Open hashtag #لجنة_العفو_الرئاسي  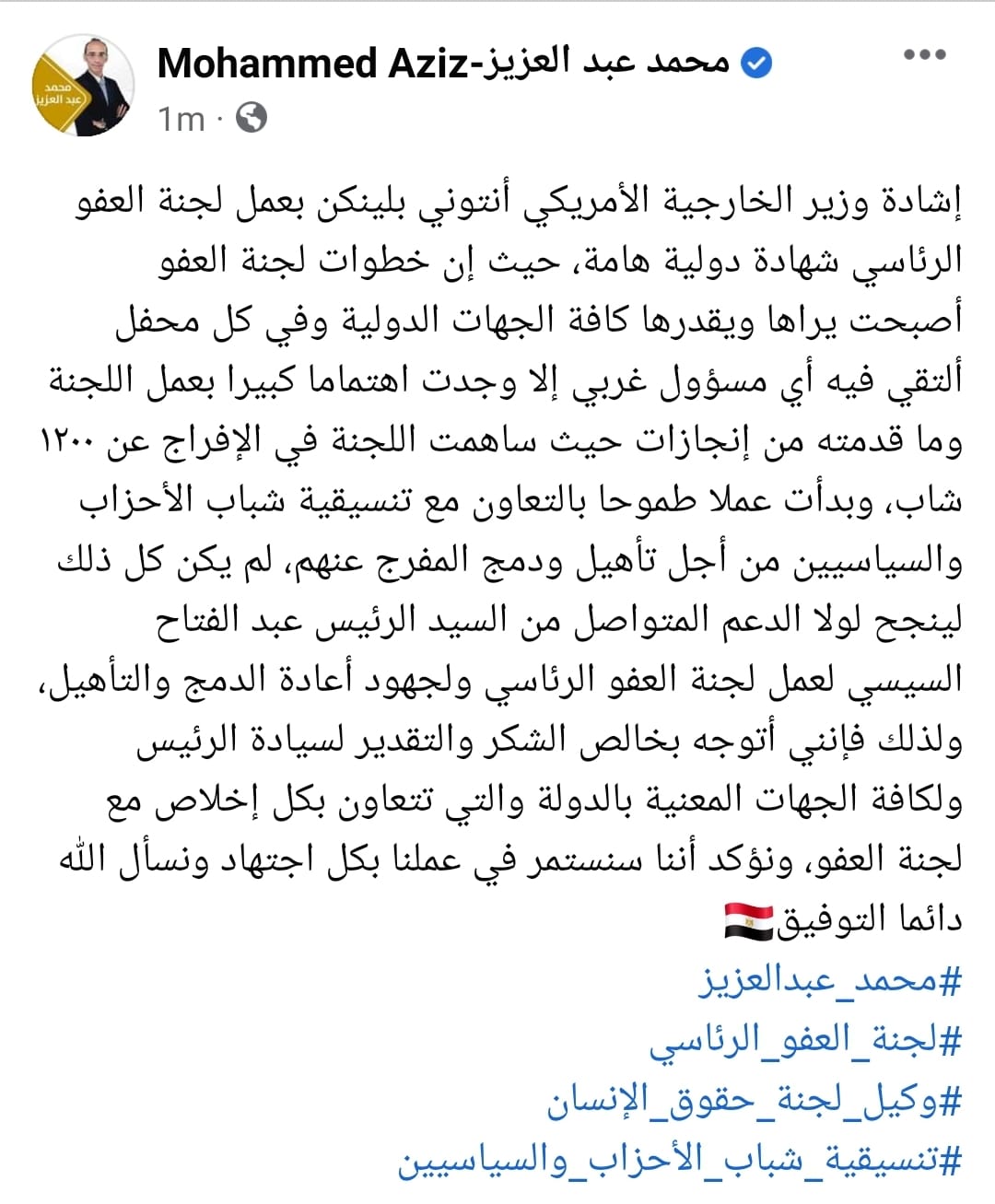click(x=805, y=1041)
